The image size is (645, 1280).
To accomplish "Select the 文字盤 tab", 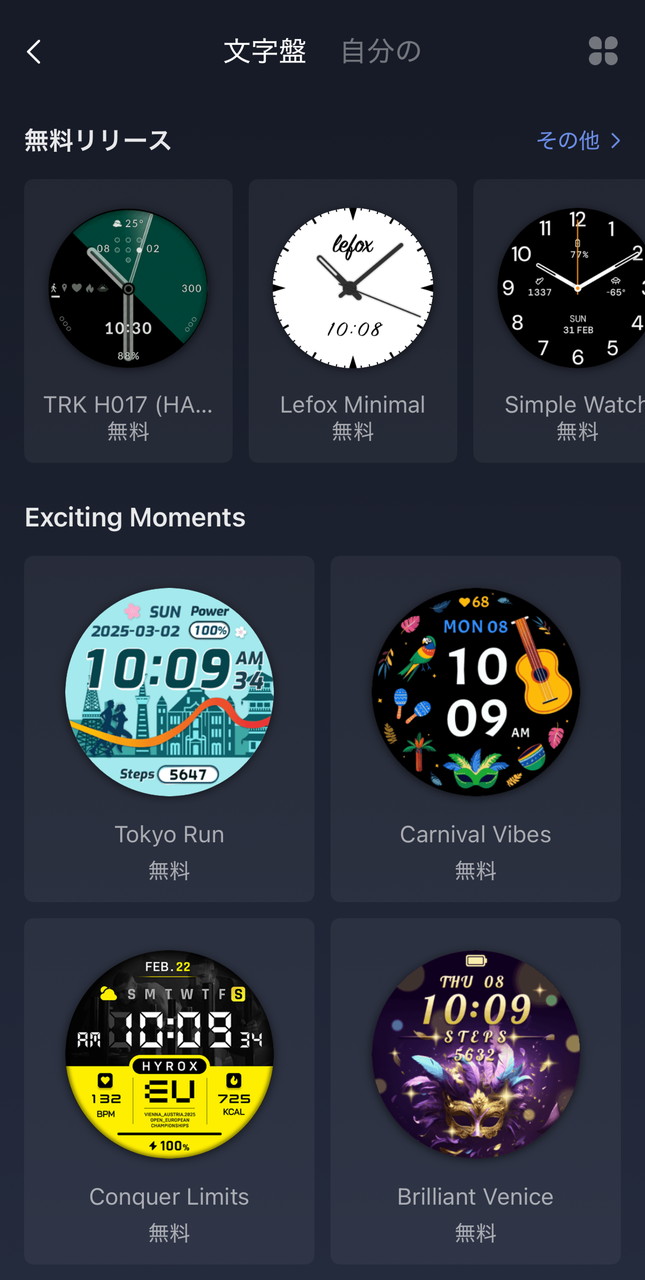I will [x=264, y=52].
